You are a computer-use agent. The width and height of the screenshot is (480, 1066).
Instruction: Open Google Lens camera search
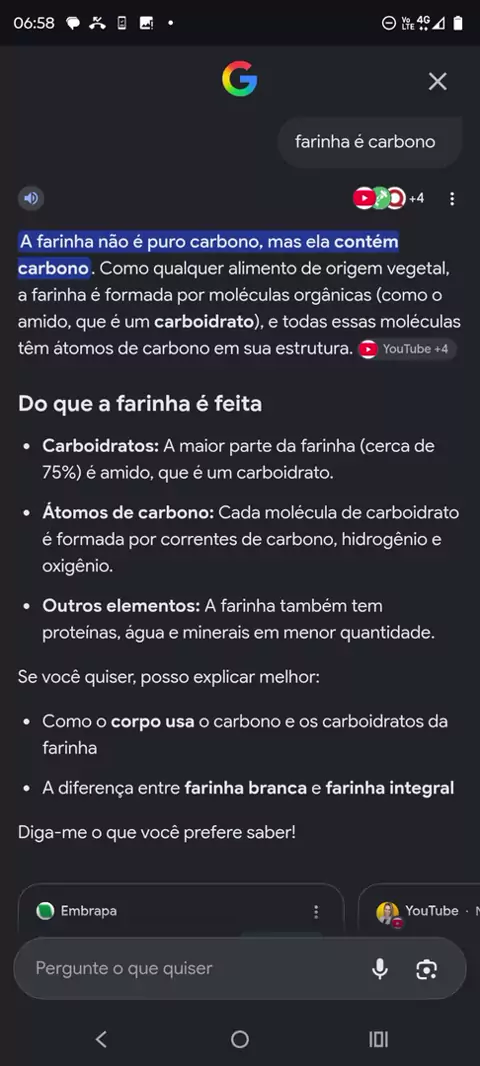tap(427, 969)
